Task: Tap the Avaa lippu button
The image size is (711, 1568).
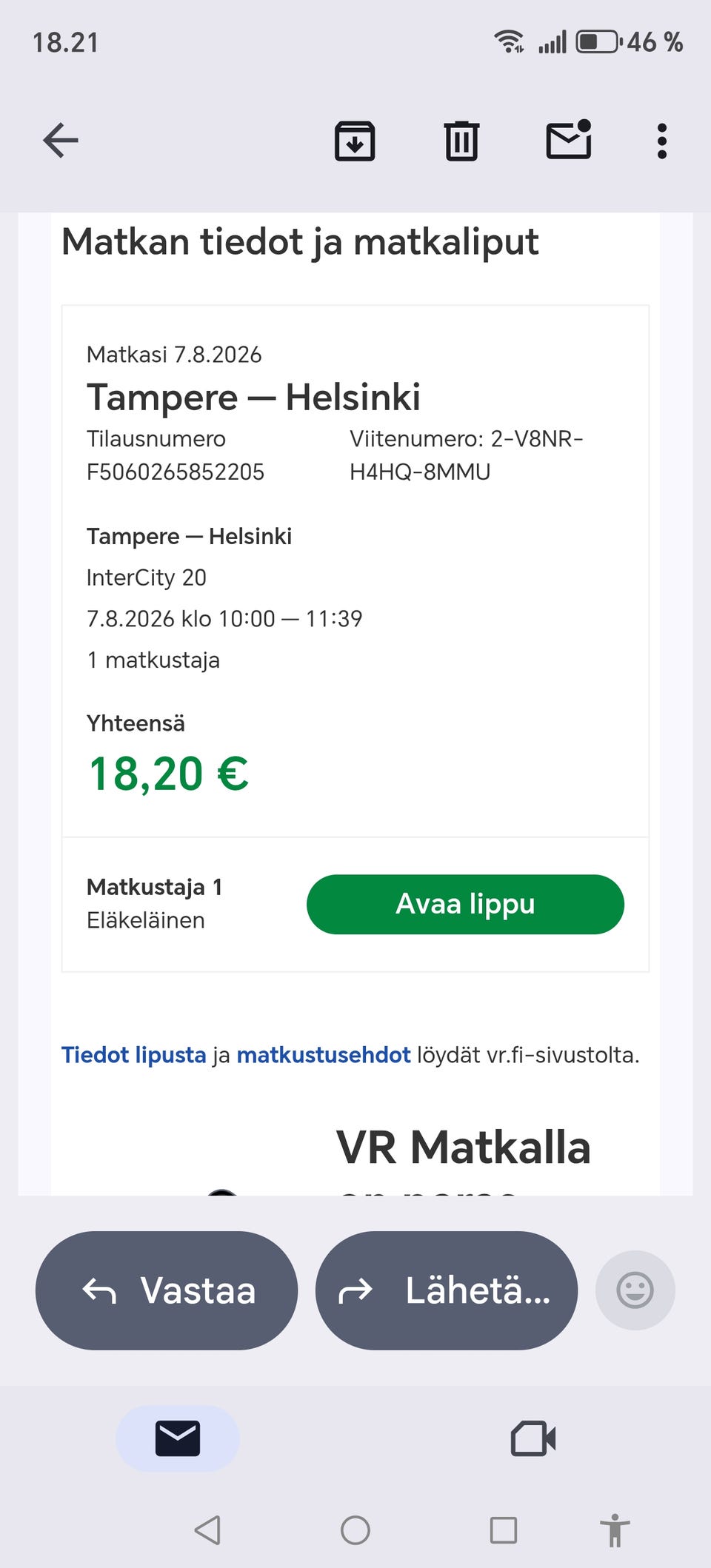Action: pos(465,904)
